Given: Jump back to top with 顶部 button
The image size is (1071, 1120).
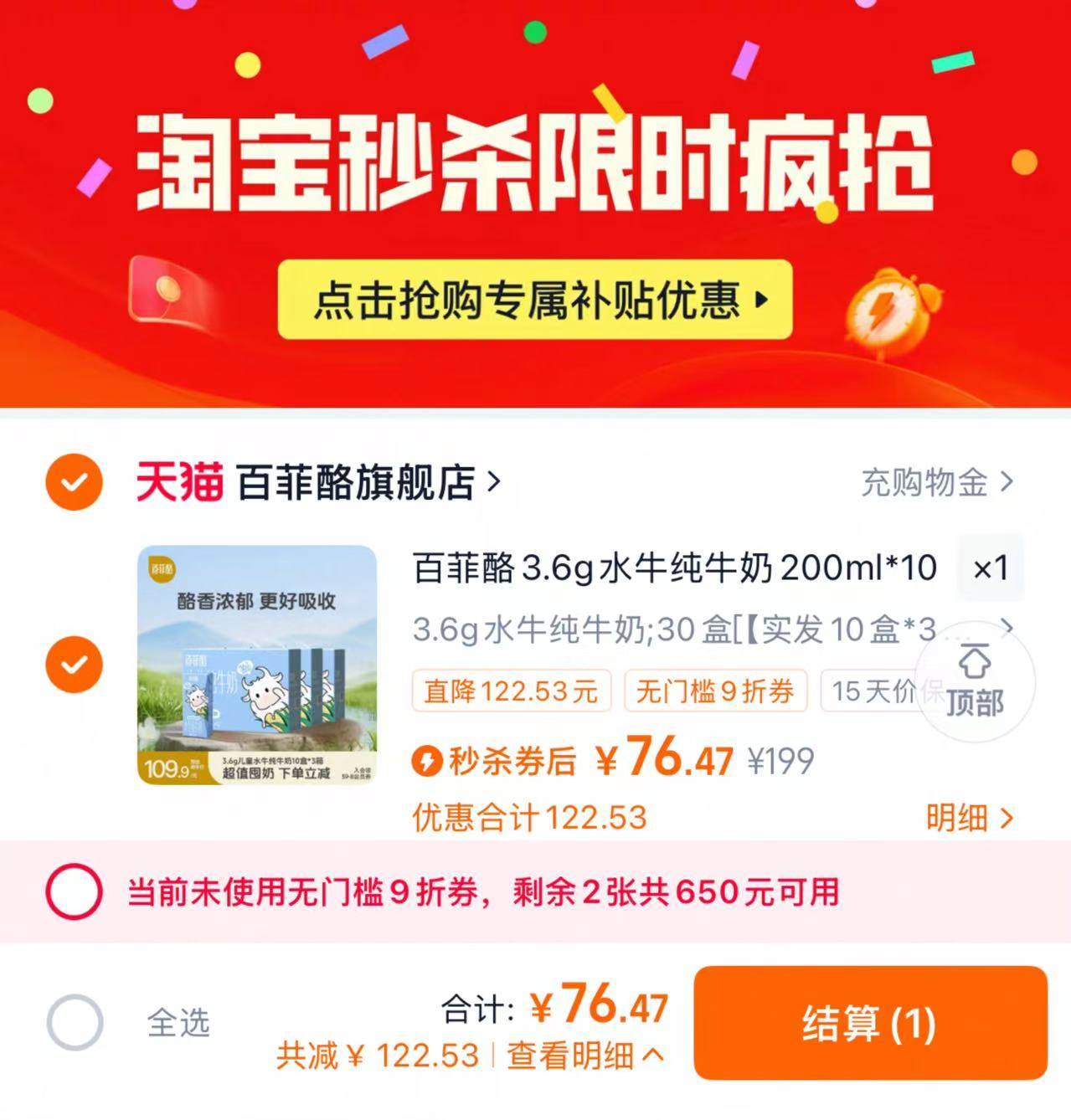Looking at the screenshot, I should tap(974, 683).
